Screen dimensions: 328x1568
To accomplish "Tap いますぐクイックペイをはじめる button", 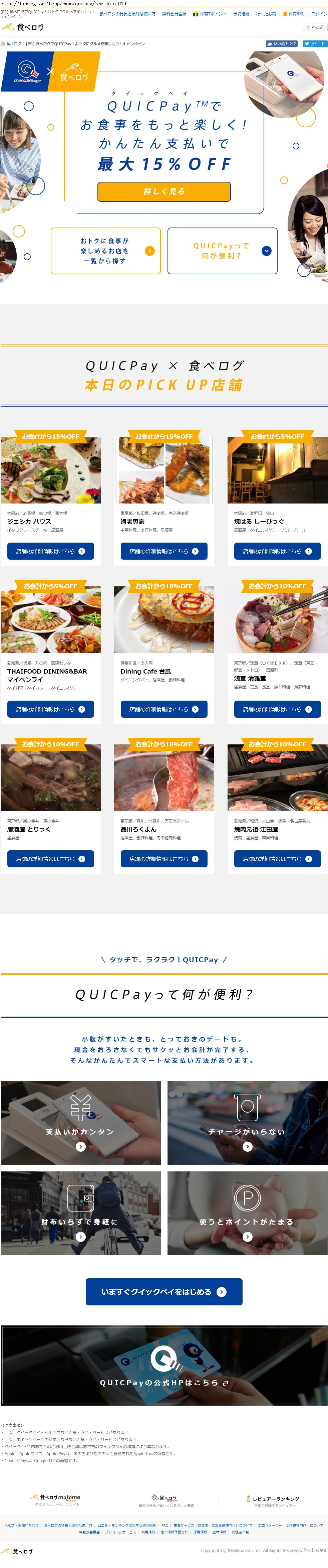I will tap(164, 1292).
